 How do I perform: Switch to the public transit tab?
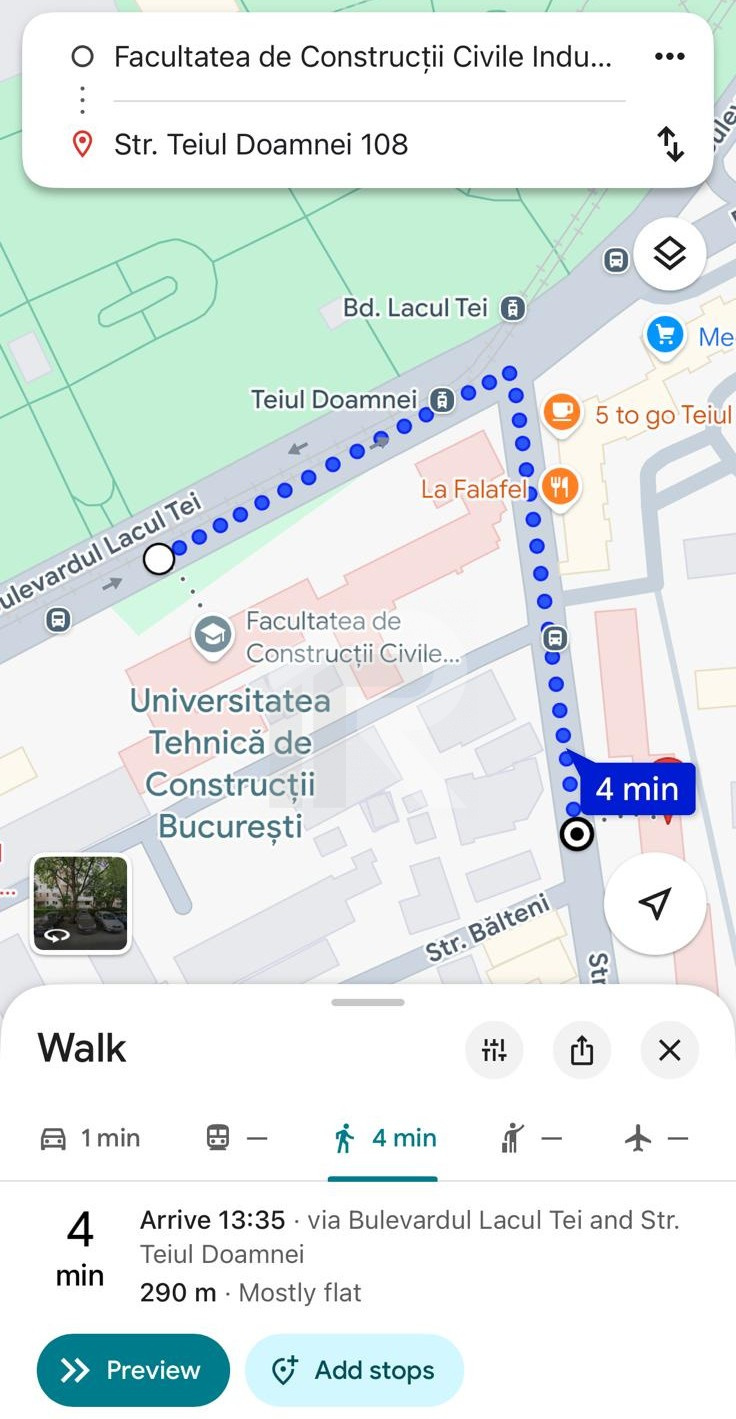point(236,1138)
